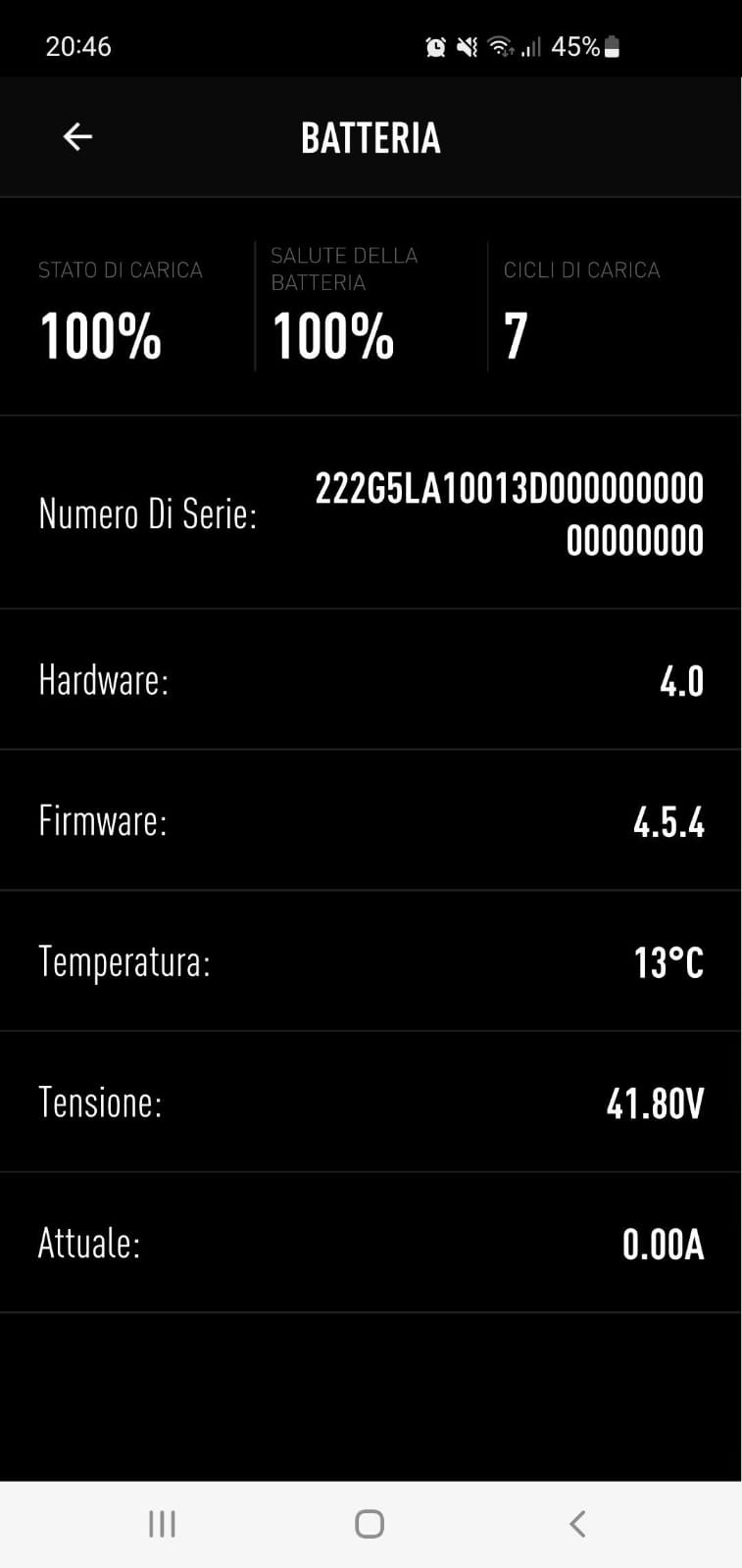Tap the system home button
The width and height of the screenshot is (742, 1568).
370,1524
